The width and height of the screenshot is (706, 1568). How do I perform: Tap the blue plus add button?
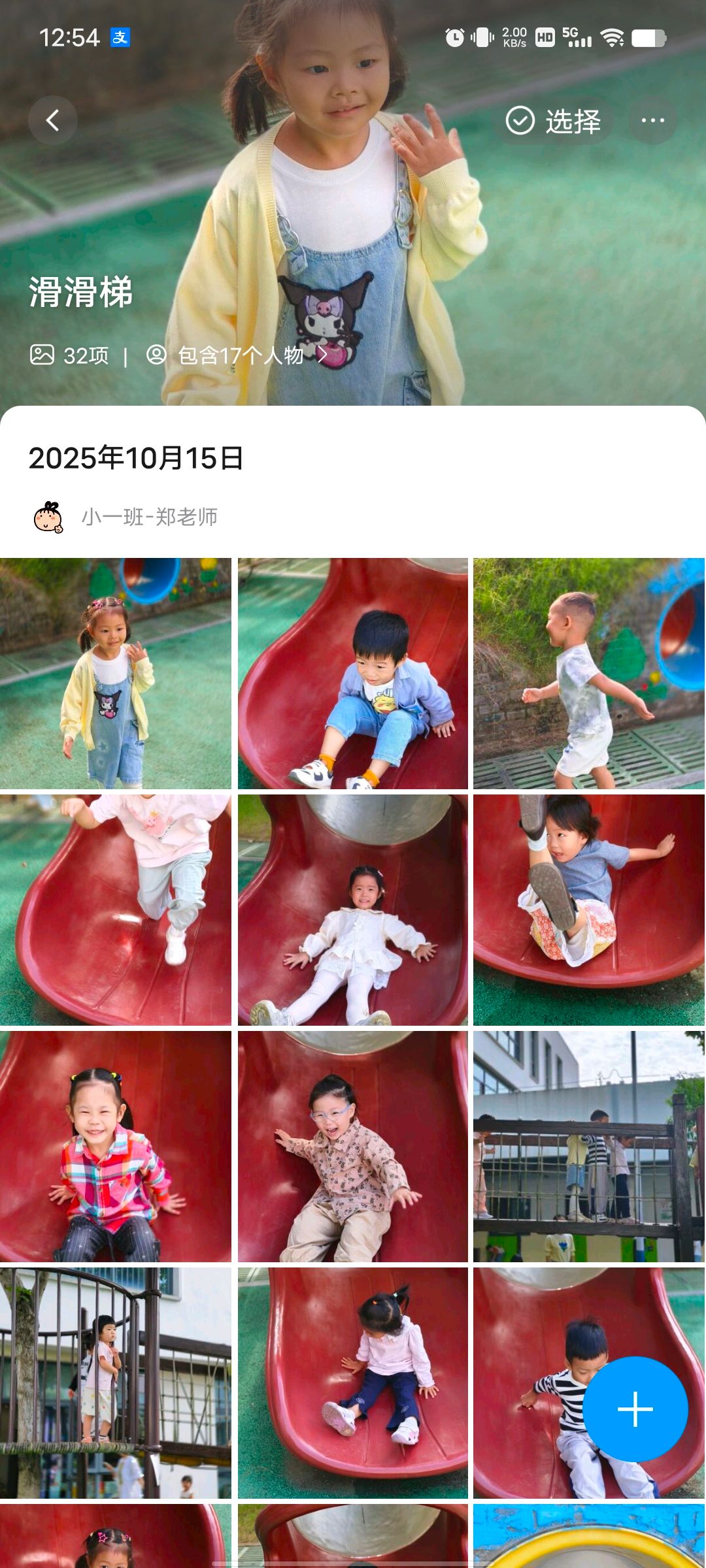635,1409
